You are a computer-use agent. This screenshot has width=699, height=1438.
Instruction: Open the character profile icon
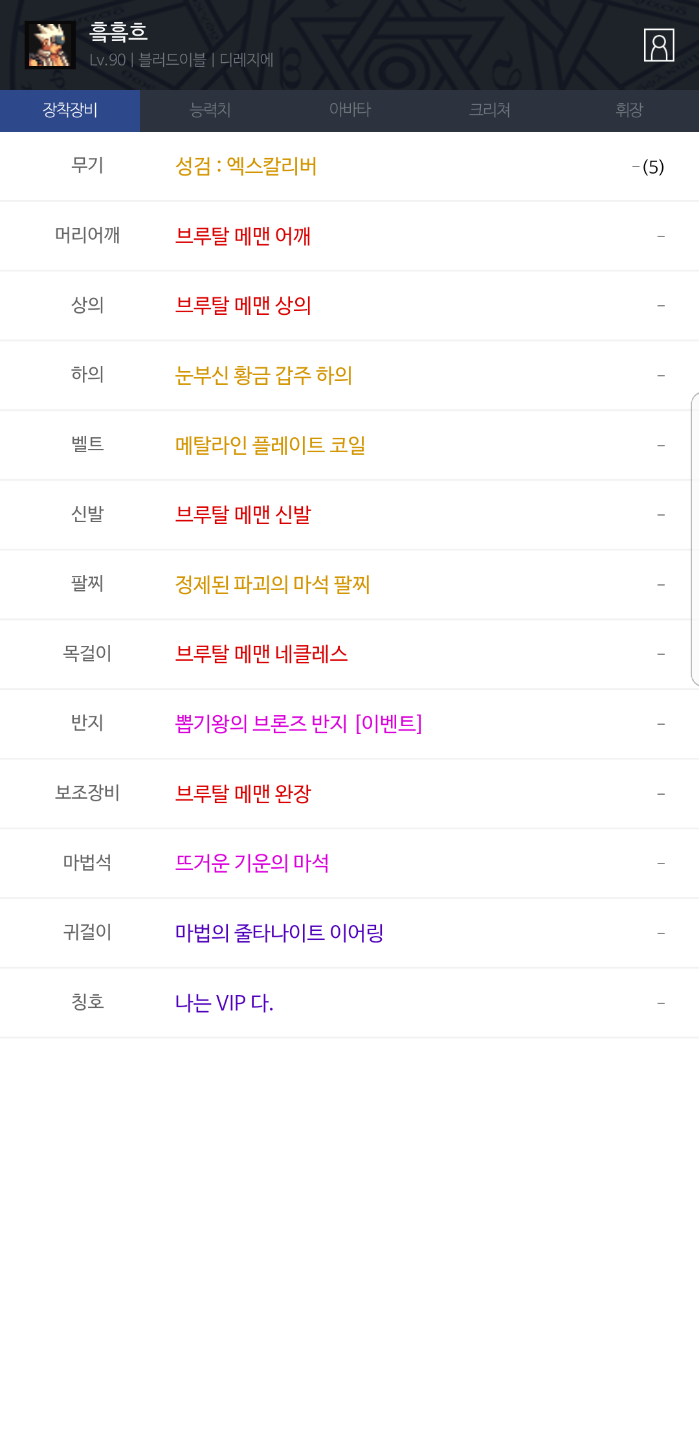click(x=658, y=46)
